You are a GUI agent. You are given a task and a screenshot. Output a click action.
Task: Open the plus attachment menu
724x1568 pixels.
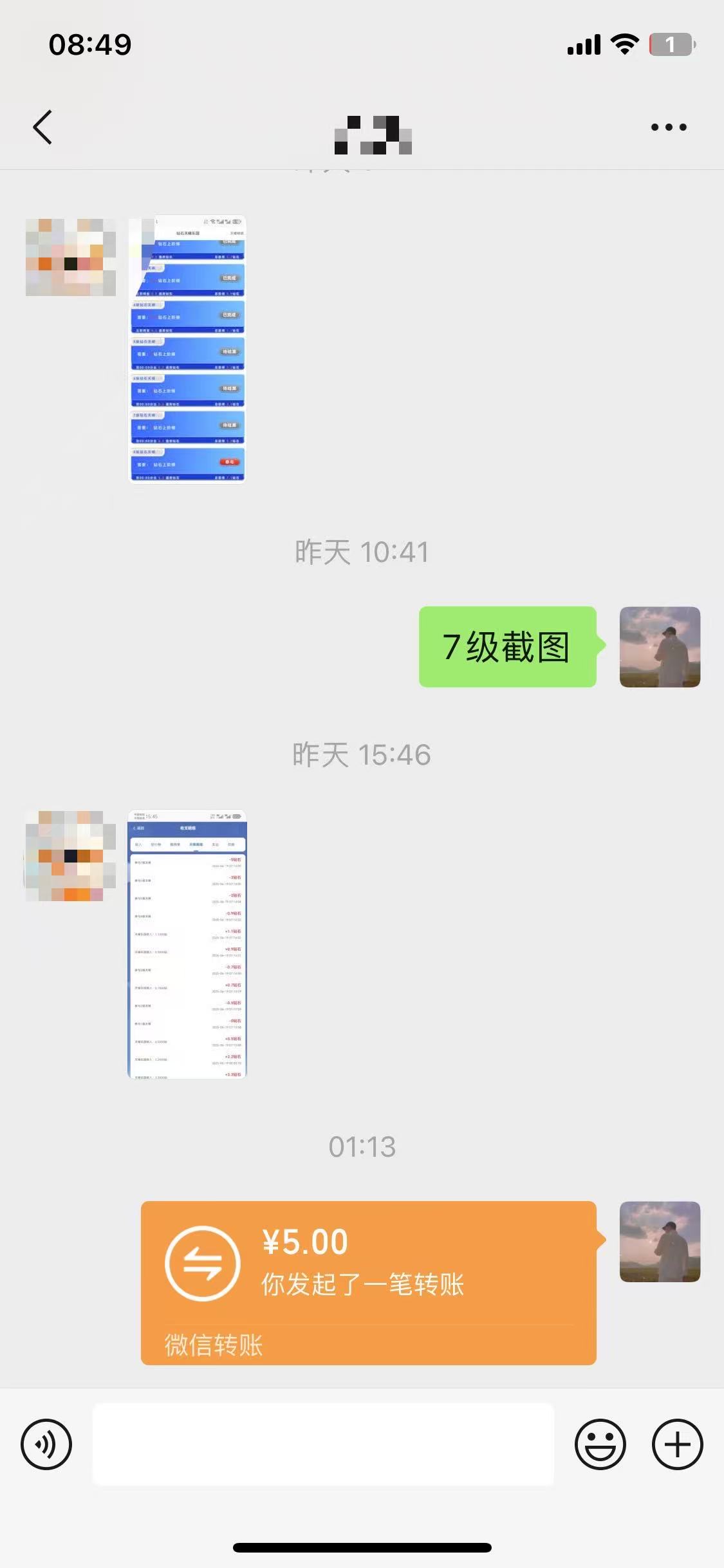click(x=677, y=1444)
